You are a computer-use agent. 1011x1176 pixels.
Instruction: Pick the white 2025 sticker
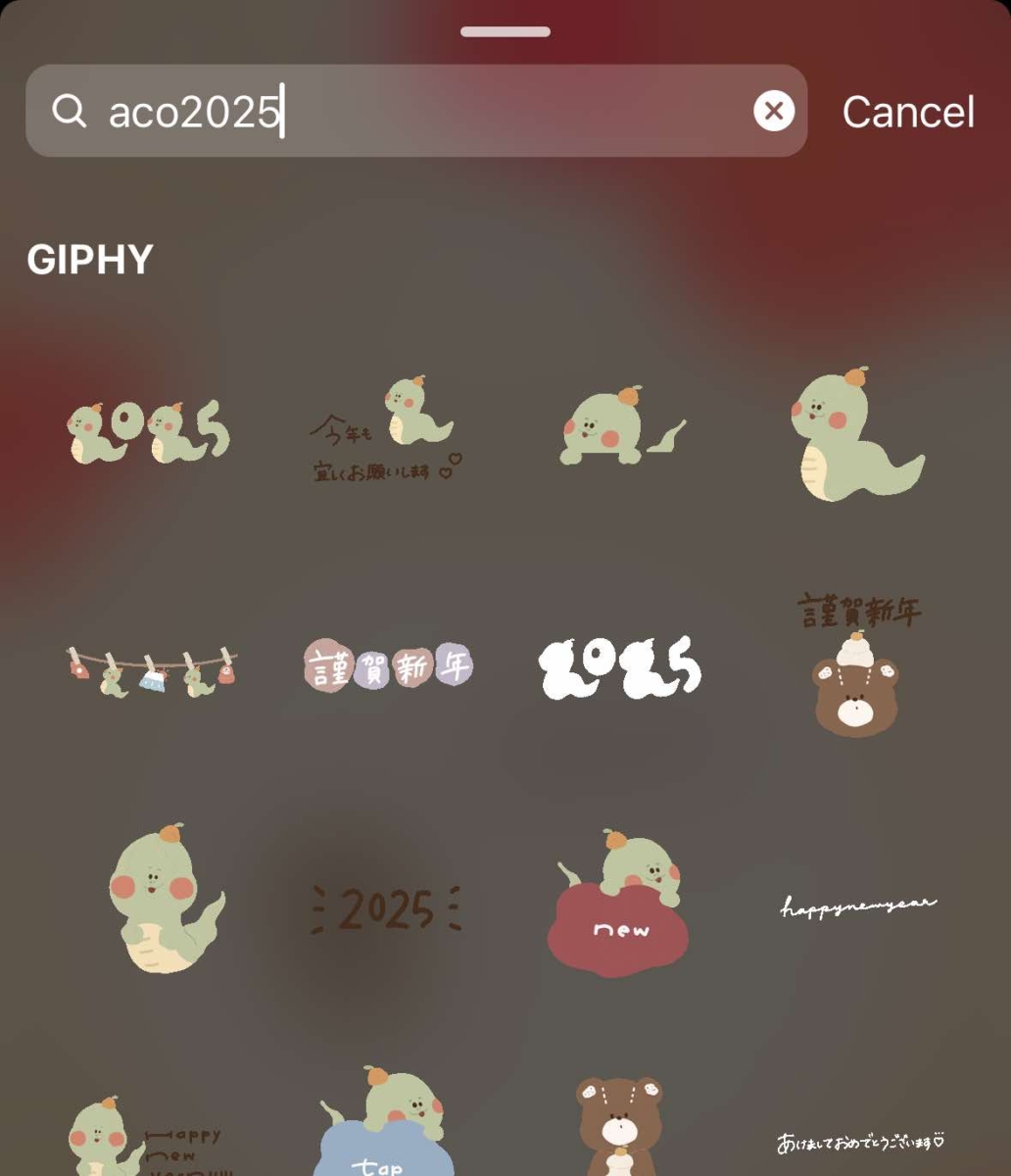(621, 668)
